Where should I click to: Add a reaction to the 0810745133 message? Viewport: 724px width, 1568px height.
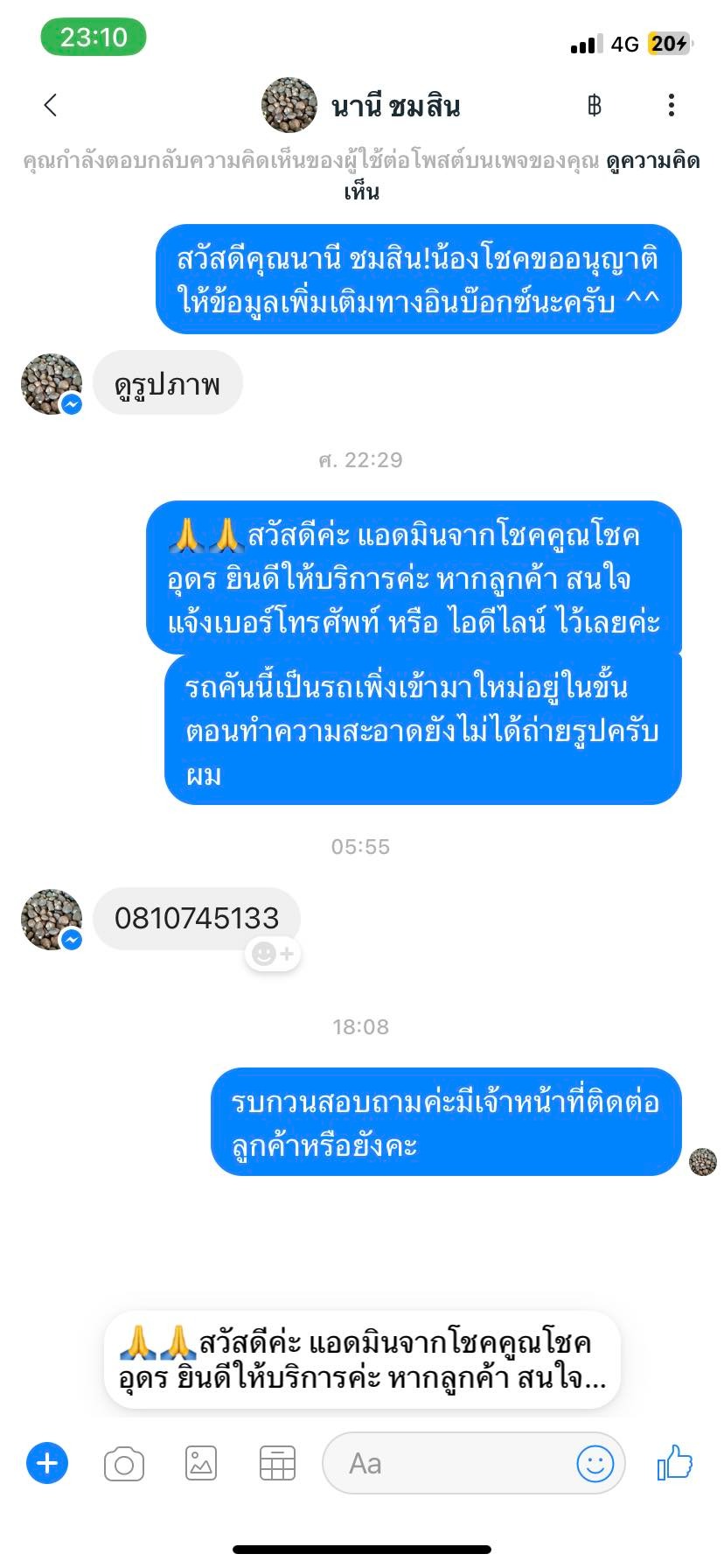[273, 953]
